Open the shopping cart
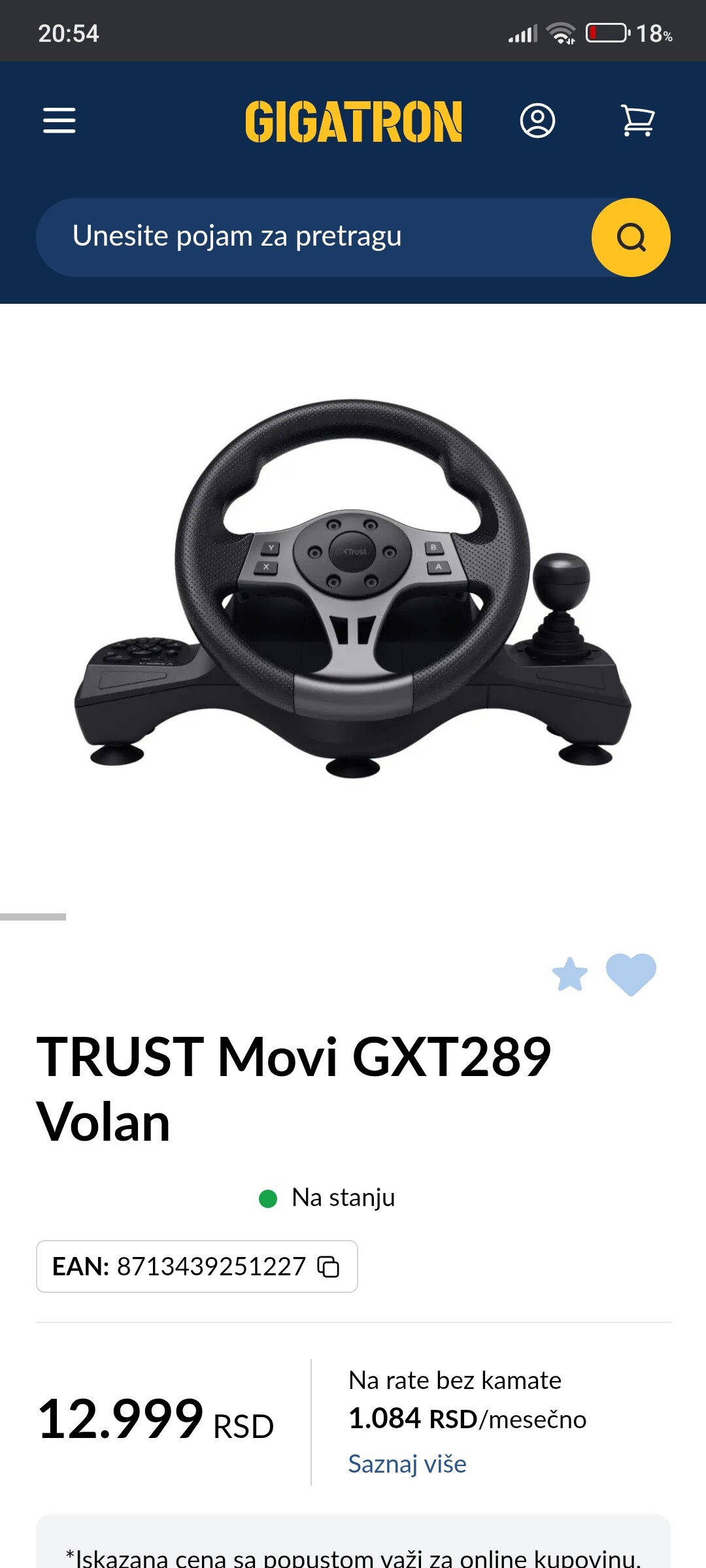The width and height of the screenshot is (706, 1568). click(x=637, y=121)
